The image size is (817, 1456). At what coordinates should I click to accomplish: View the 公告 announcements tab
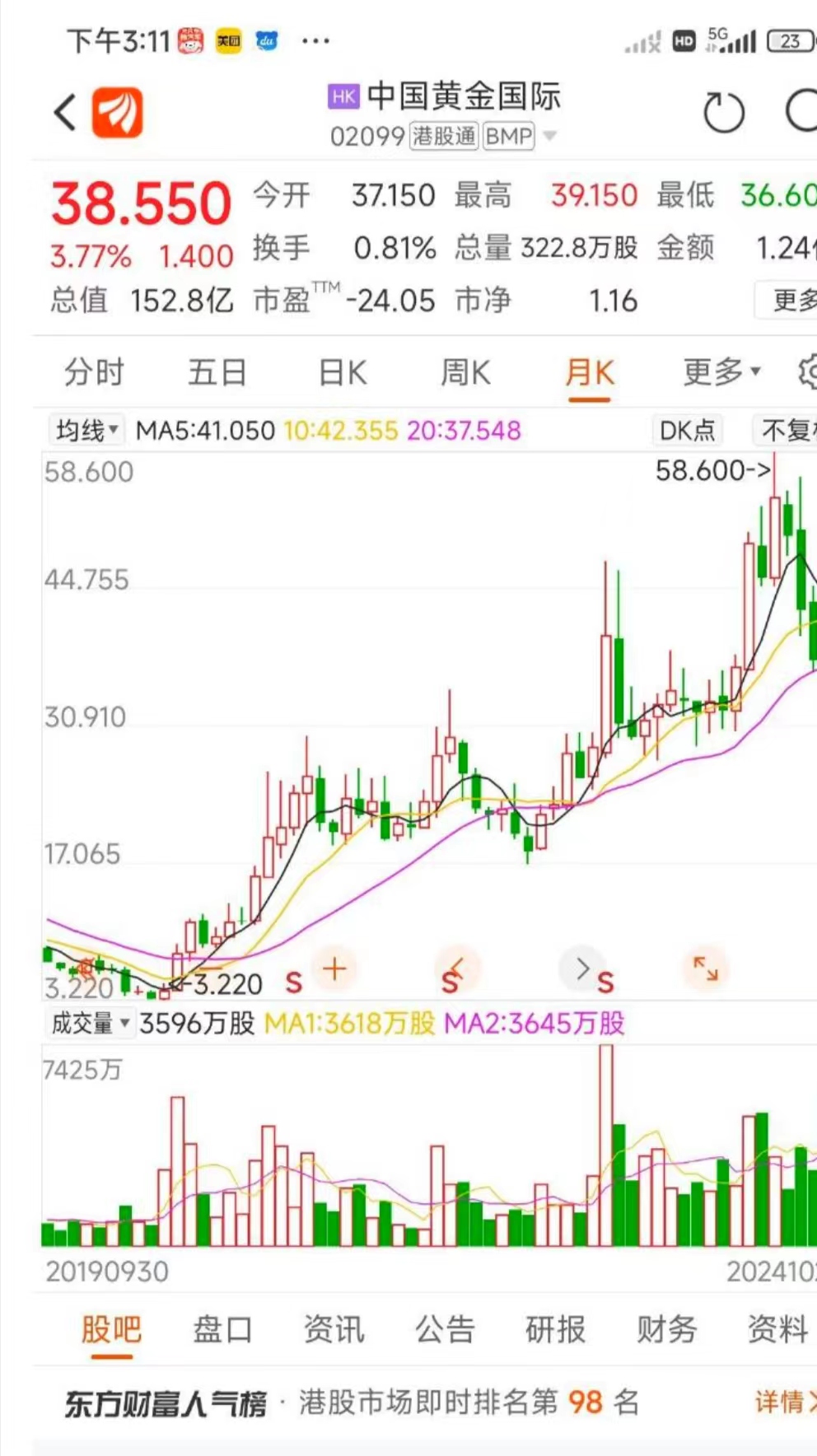(x=445, y=1330)
